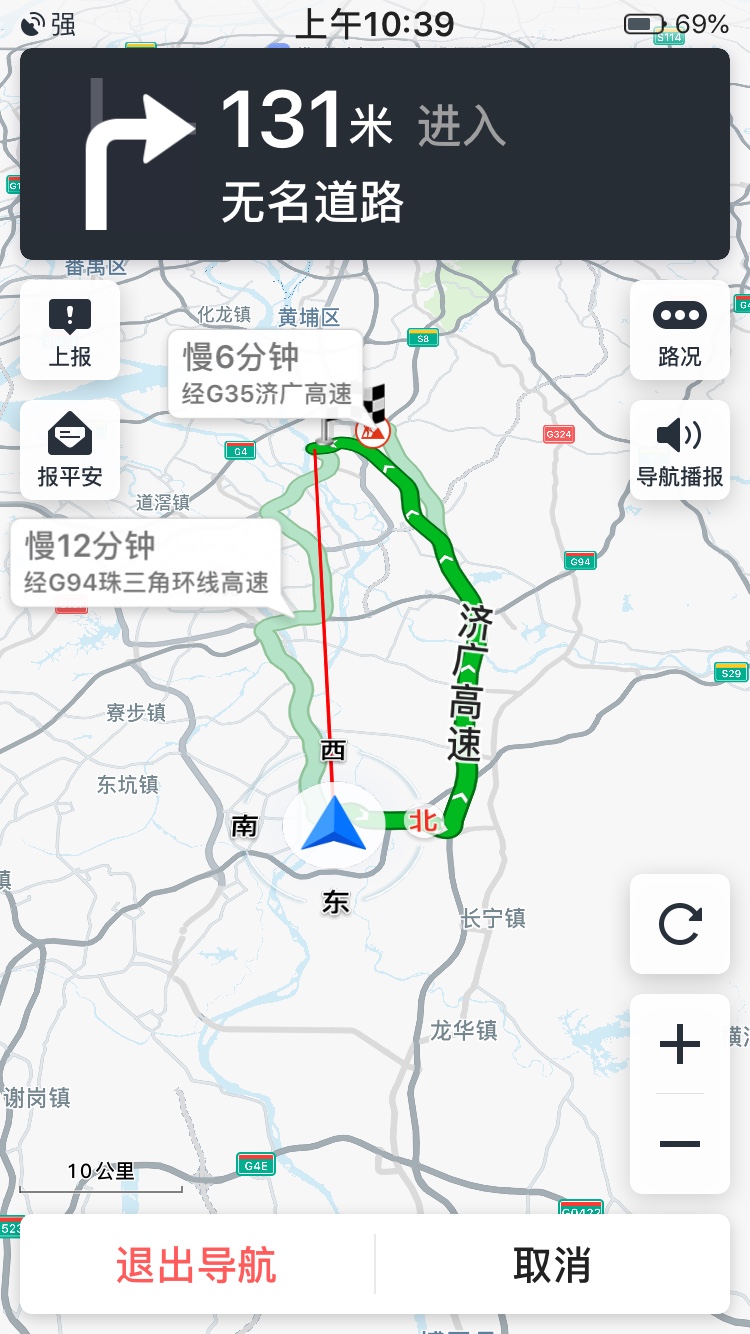Open the 上报 report button
The width and height of the screenshot is (750, 1334).
(x=70, y=331)
